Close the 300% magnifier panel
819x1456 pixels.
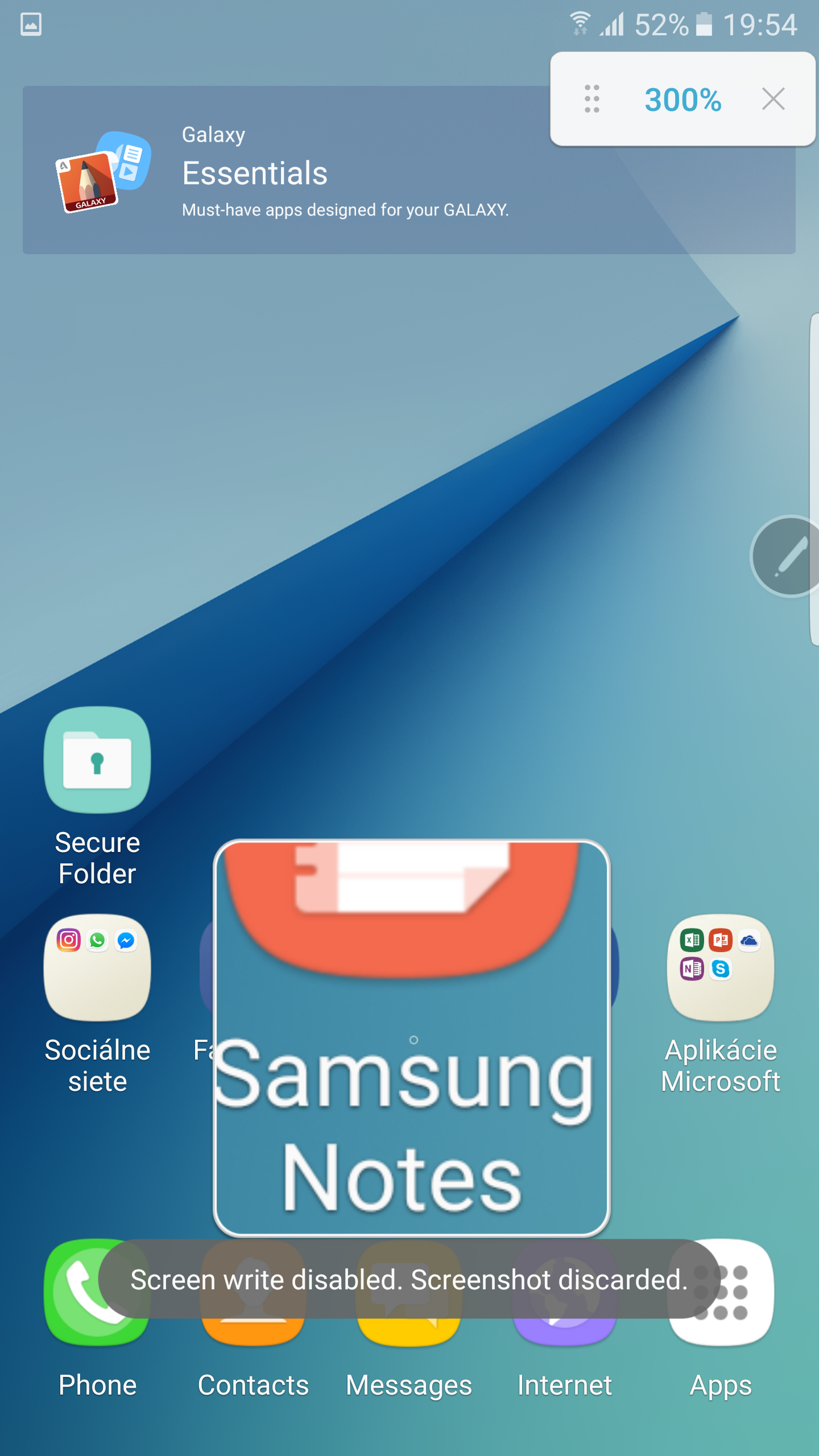click(x=773, y=99)
